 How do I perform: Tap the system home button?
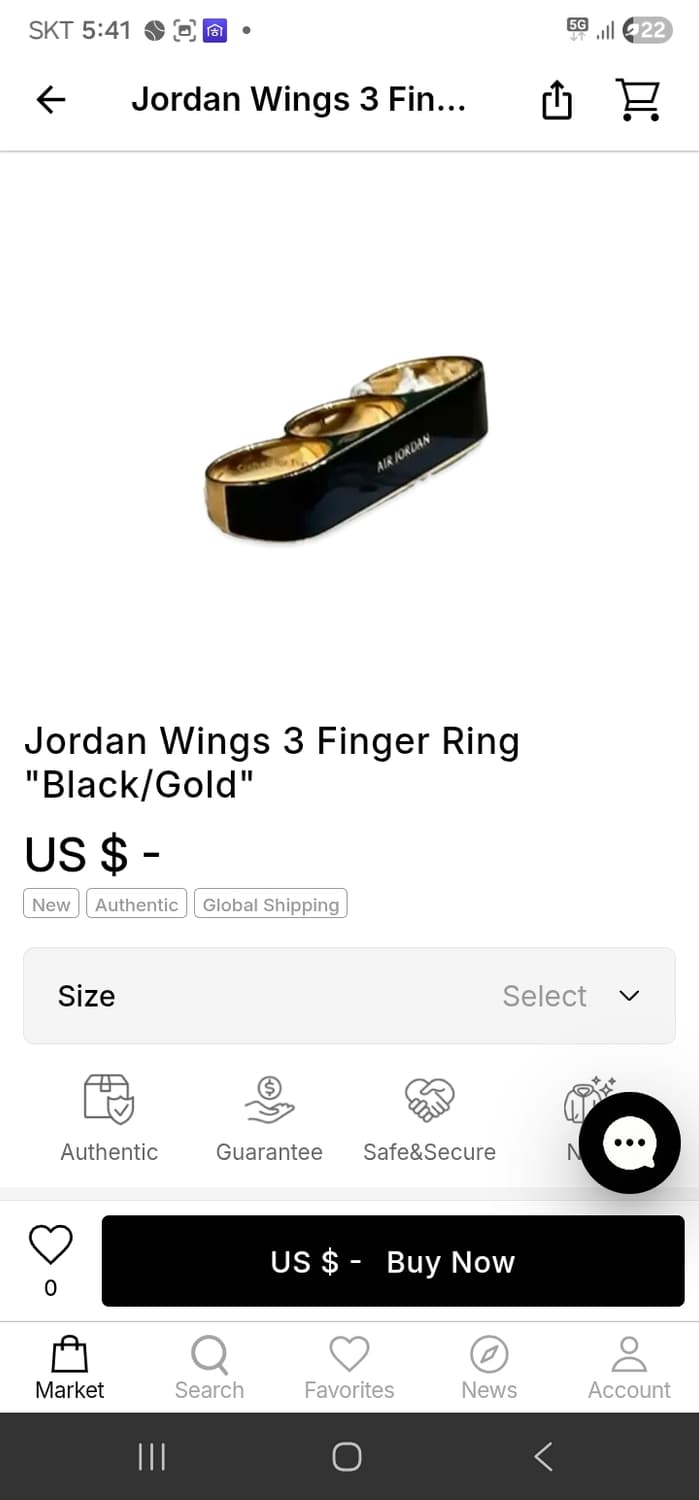tap(347, 1456)
